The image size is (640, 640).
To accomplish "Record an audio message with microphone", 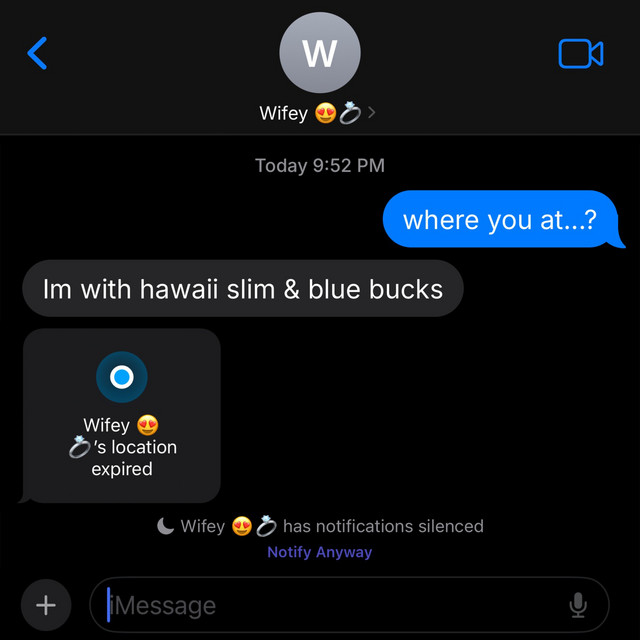I will (x=578, y=605).
